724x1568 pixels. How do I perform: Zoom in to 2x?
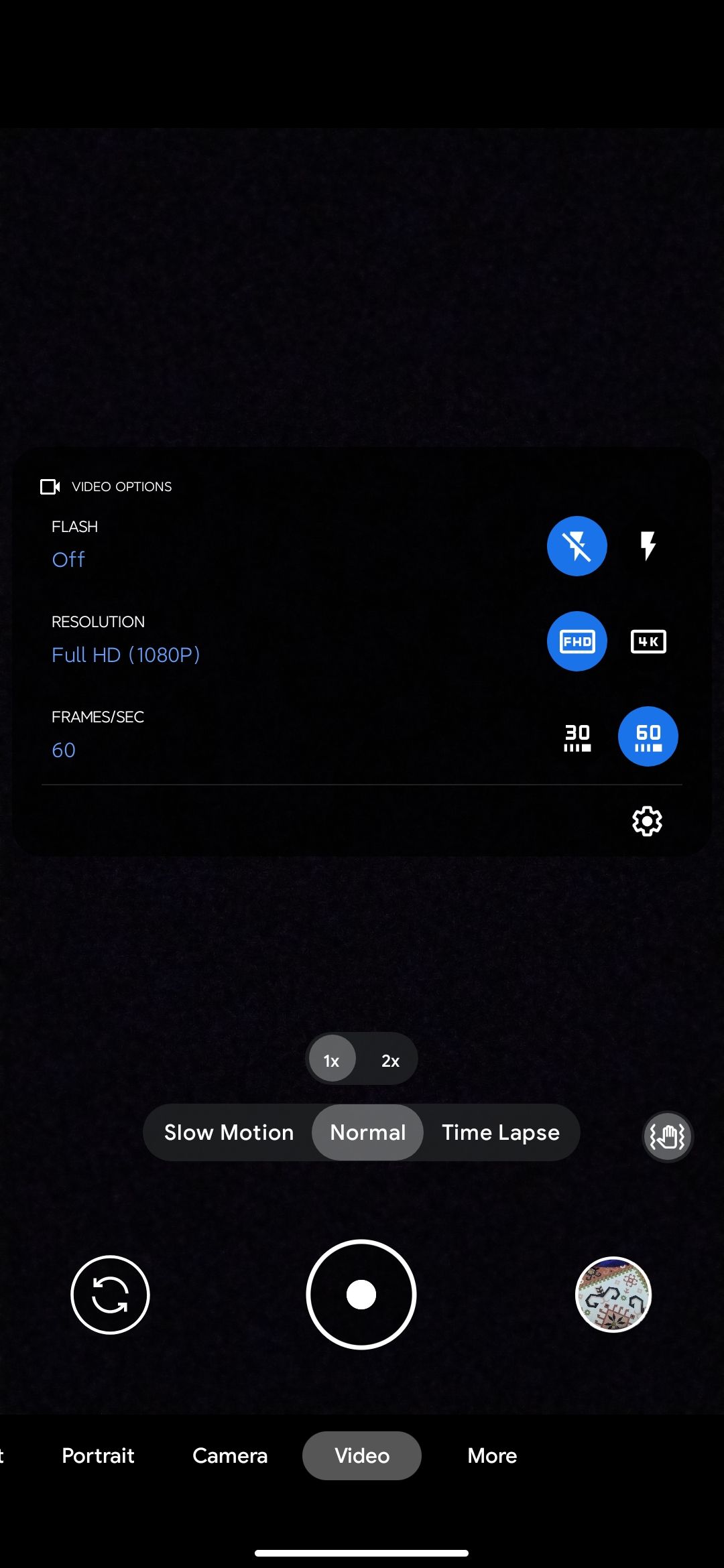pyautogui.click(x=390, y=1060)
